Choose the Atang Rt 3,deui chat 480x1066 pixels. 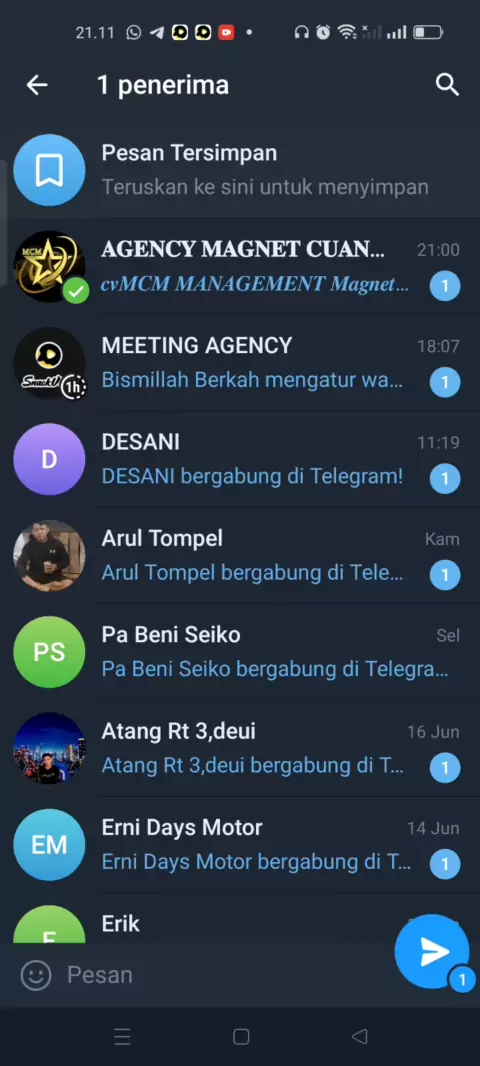pyautogui.click(x=240, y=749)
